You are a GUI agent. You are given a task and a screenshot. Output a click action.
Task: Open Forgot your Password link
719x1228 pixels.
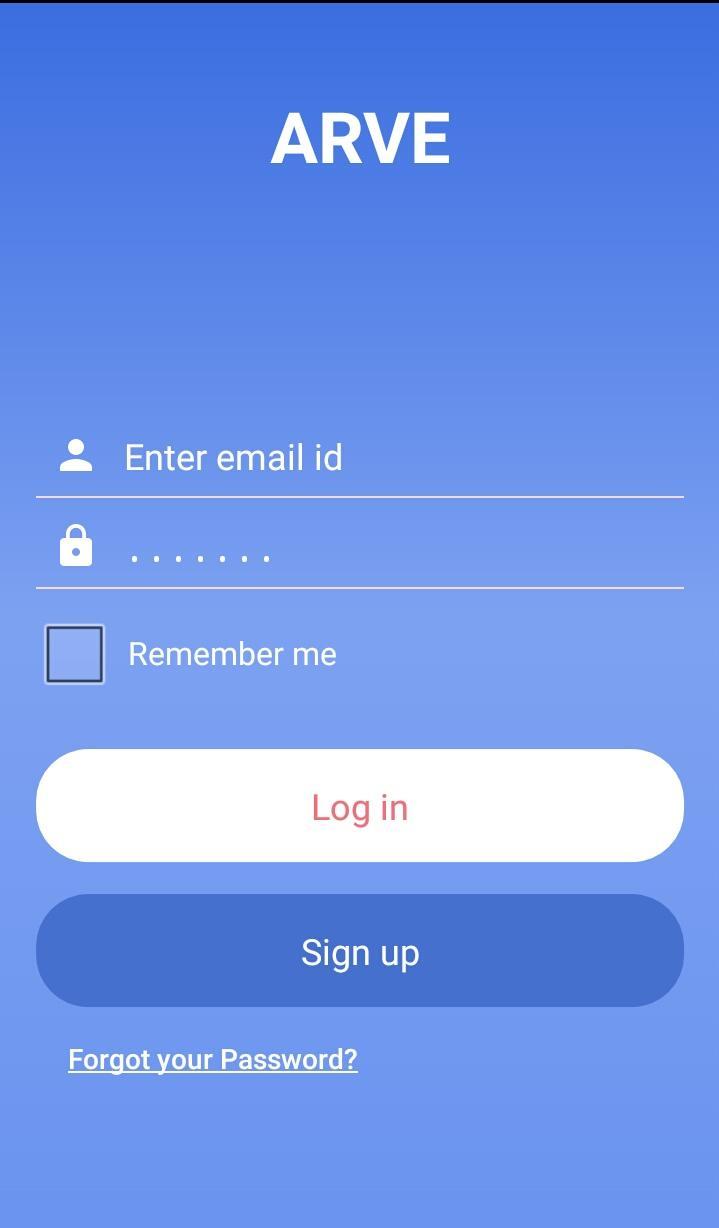(213, 1060)
